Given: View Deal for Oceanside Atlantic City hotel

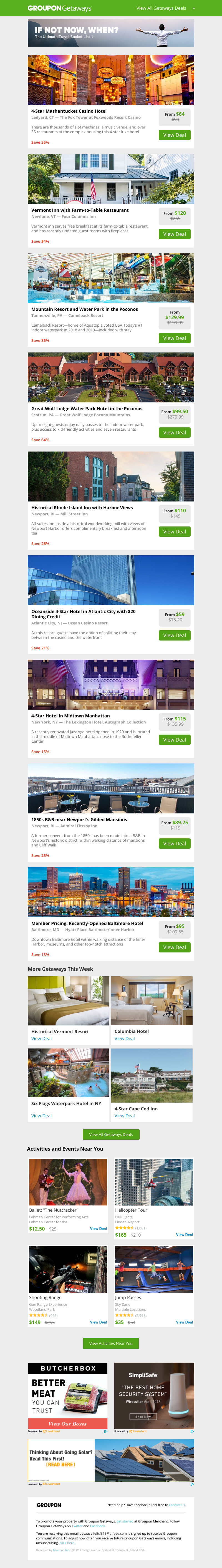Looking at the screenshot, I should coord(174,635).
